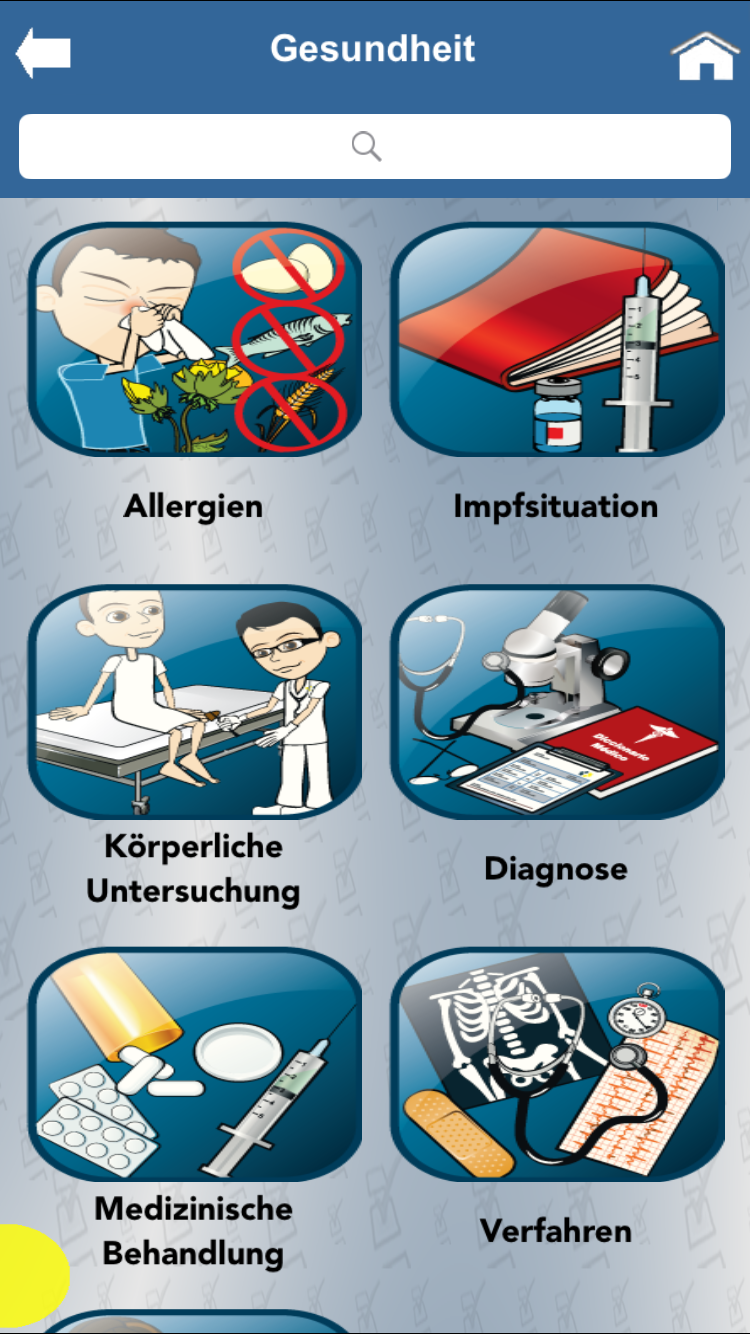Return to the home screen icon
The height and width of the screenshot is (1334, 750).
[x=705, y=56]
